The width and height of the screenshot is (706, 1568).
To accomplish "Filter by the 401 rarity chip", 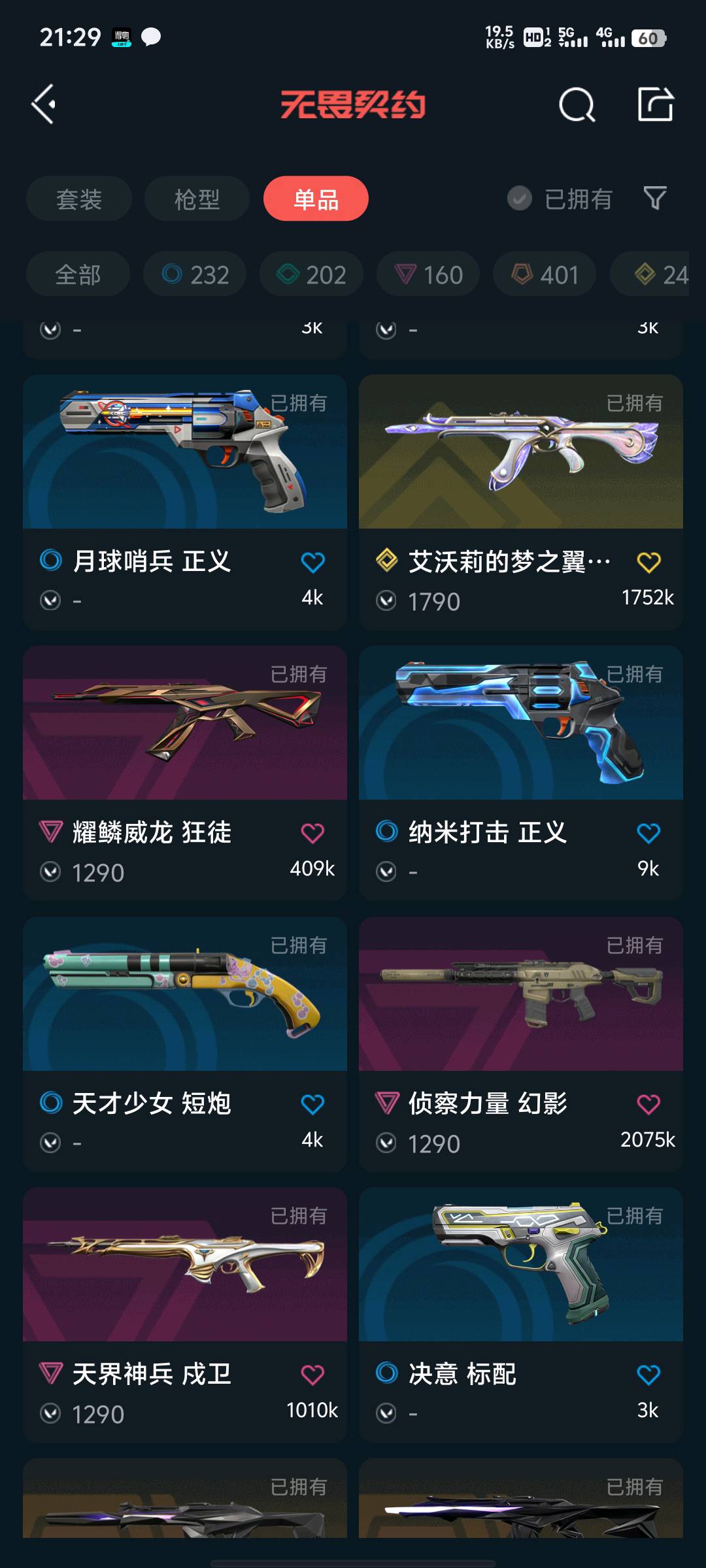I will pyautogui.click(x=545, y=274).
